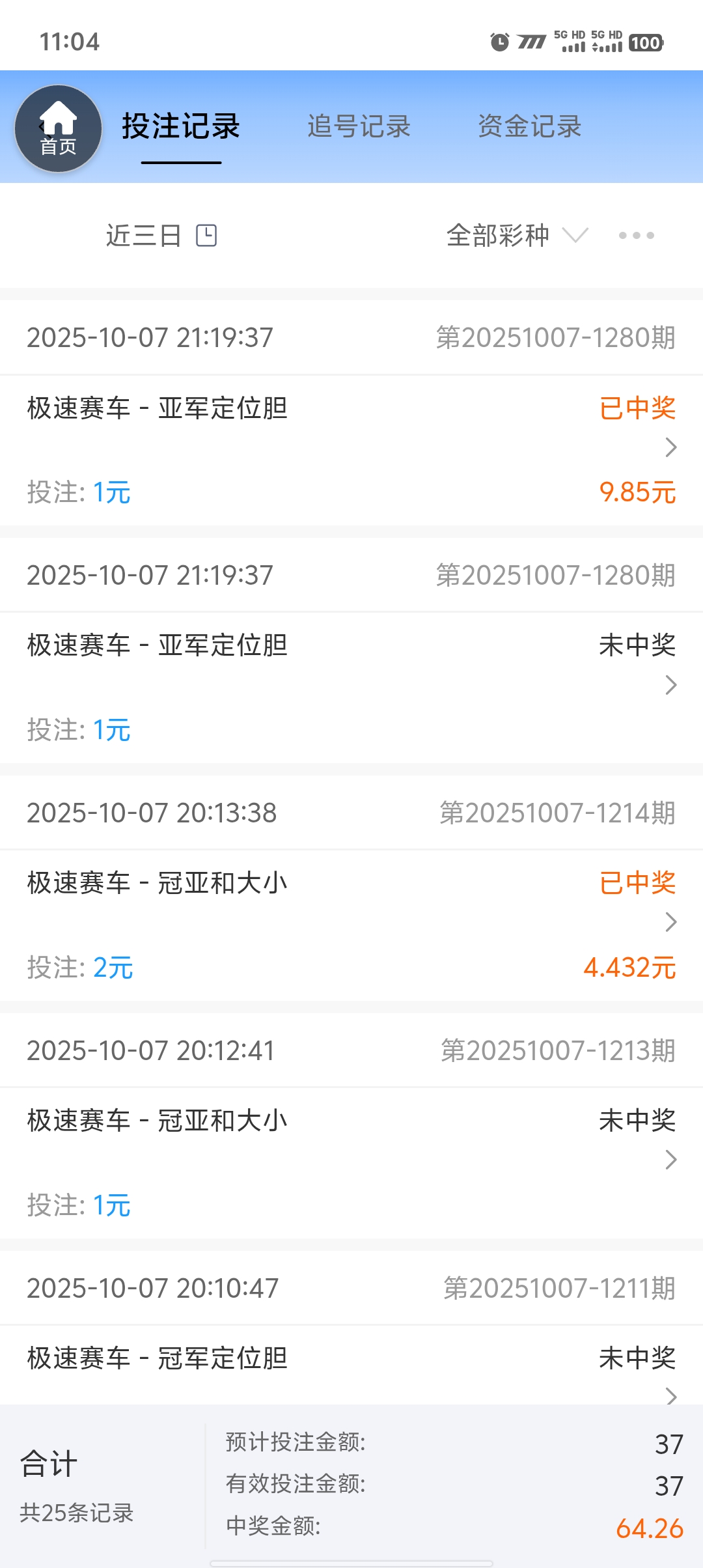Tap the 首页 home icon
Screen dimensions: 703x1568
58,128
